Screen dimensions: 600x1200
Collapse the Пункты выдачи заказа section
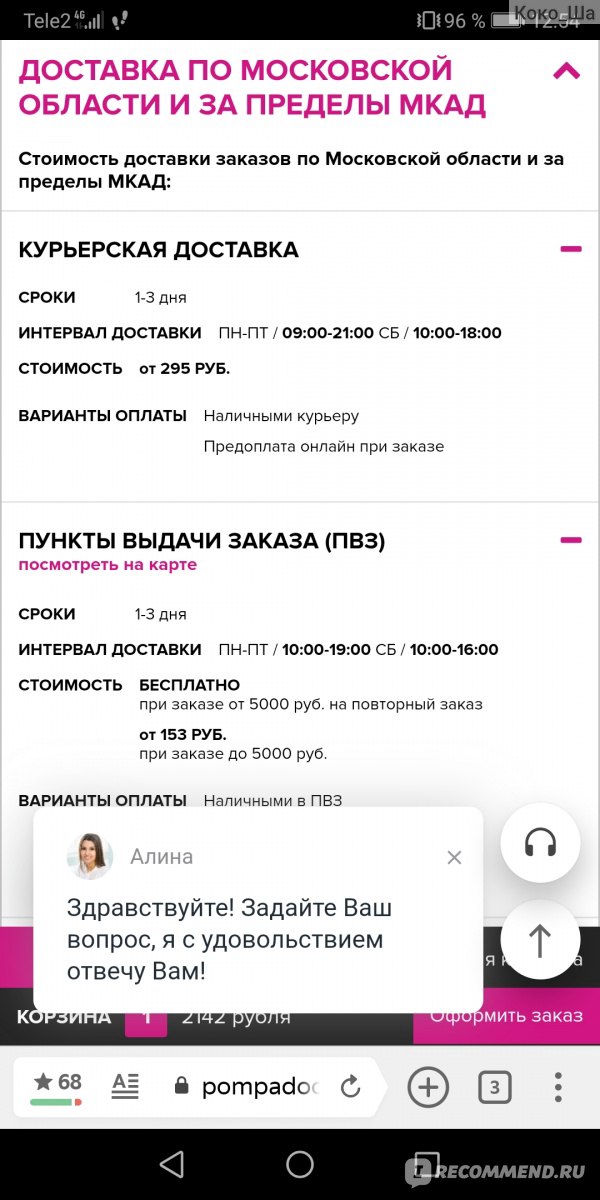pos(571,540)
